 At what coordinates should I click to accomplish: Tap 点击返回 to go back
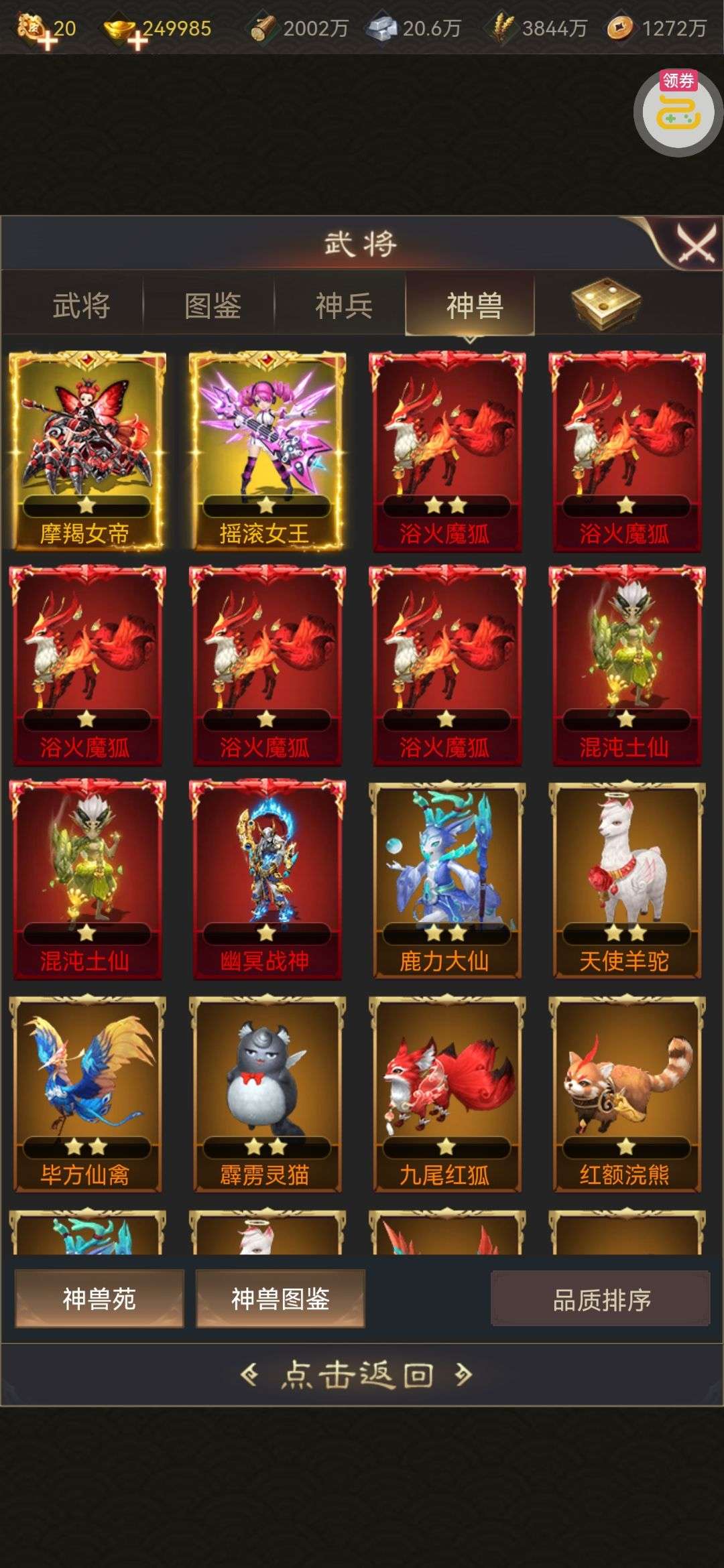click(x=357, y=1375)
